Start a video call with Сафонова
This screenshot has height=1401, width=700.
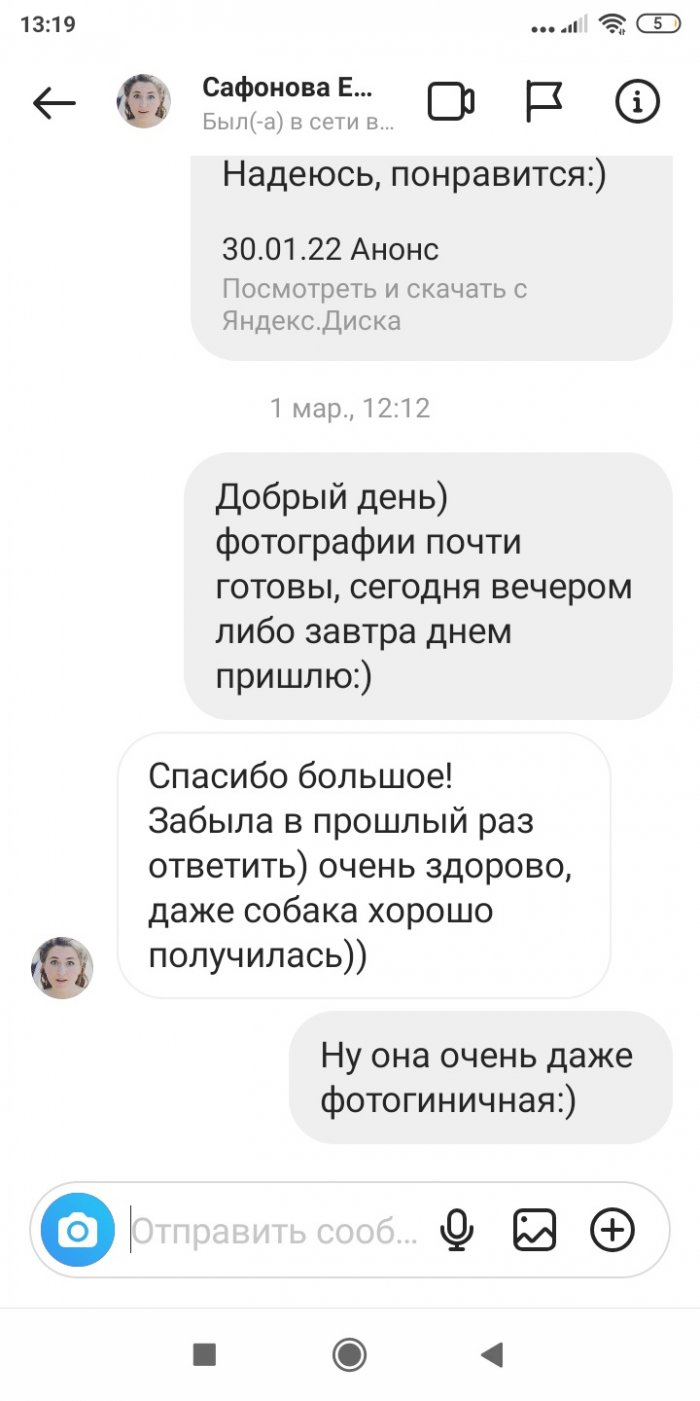tap(451, 102)
